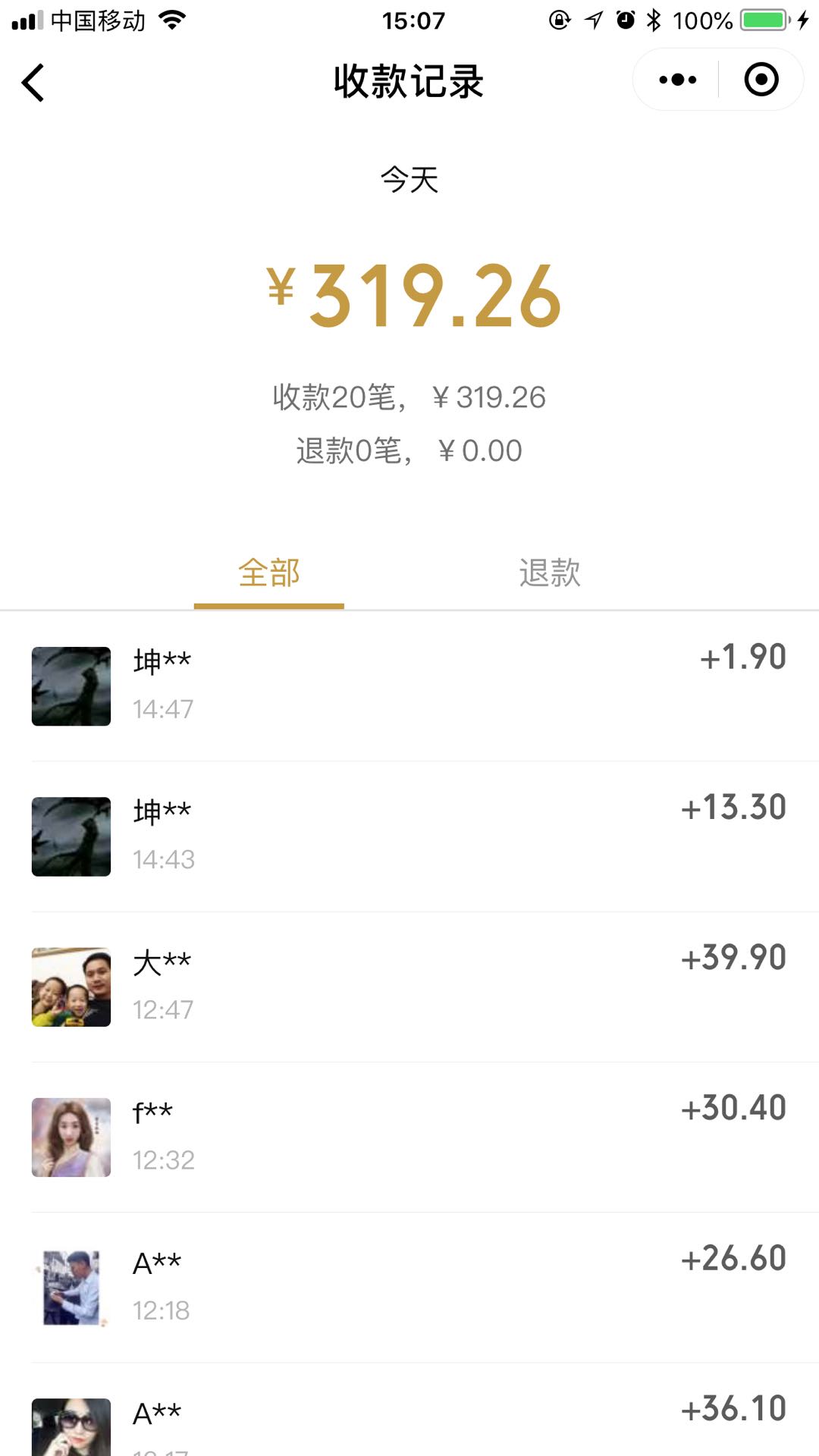Tap the 今天 date selector
This screenshot has width=819, height=1456.
click(x=409, y=180)
